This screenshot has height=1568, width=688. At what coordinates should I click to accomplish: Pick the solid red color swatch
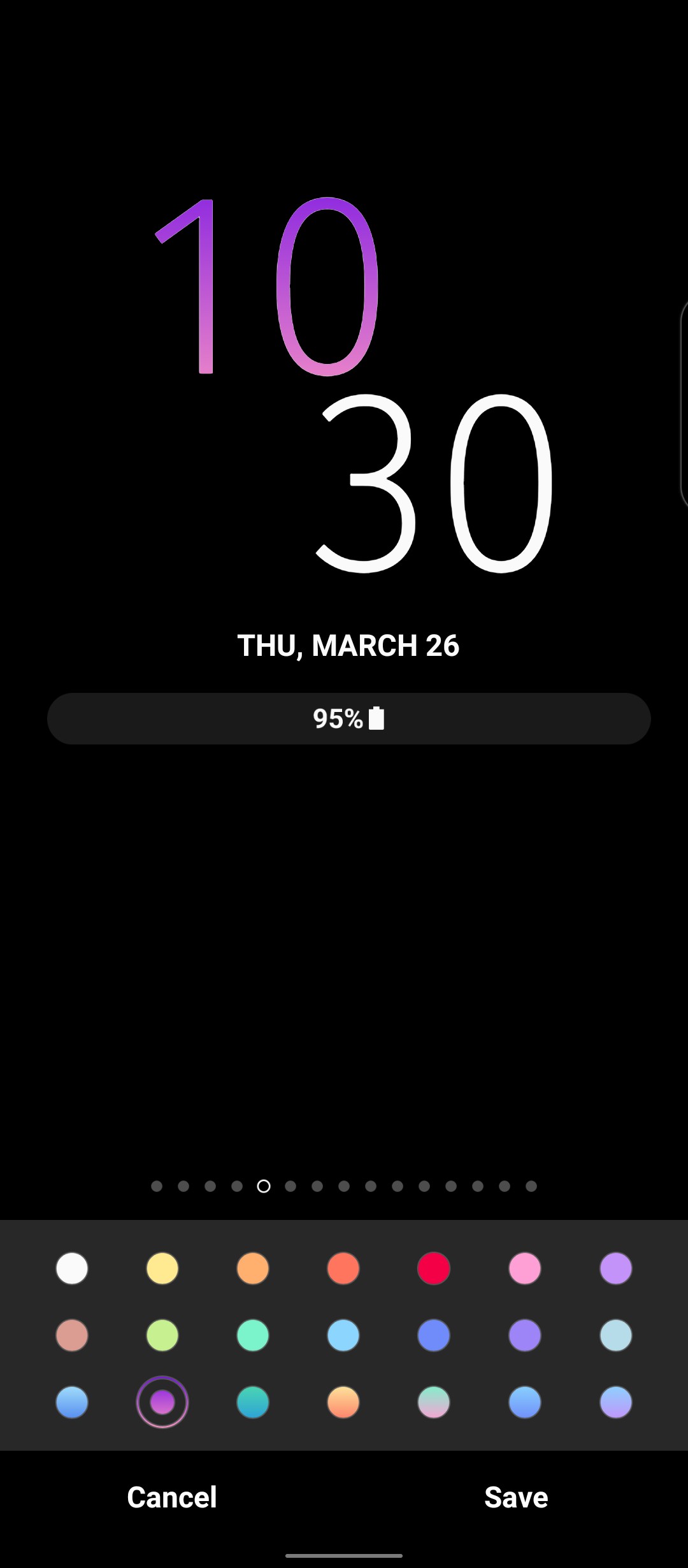point(434,1268)
